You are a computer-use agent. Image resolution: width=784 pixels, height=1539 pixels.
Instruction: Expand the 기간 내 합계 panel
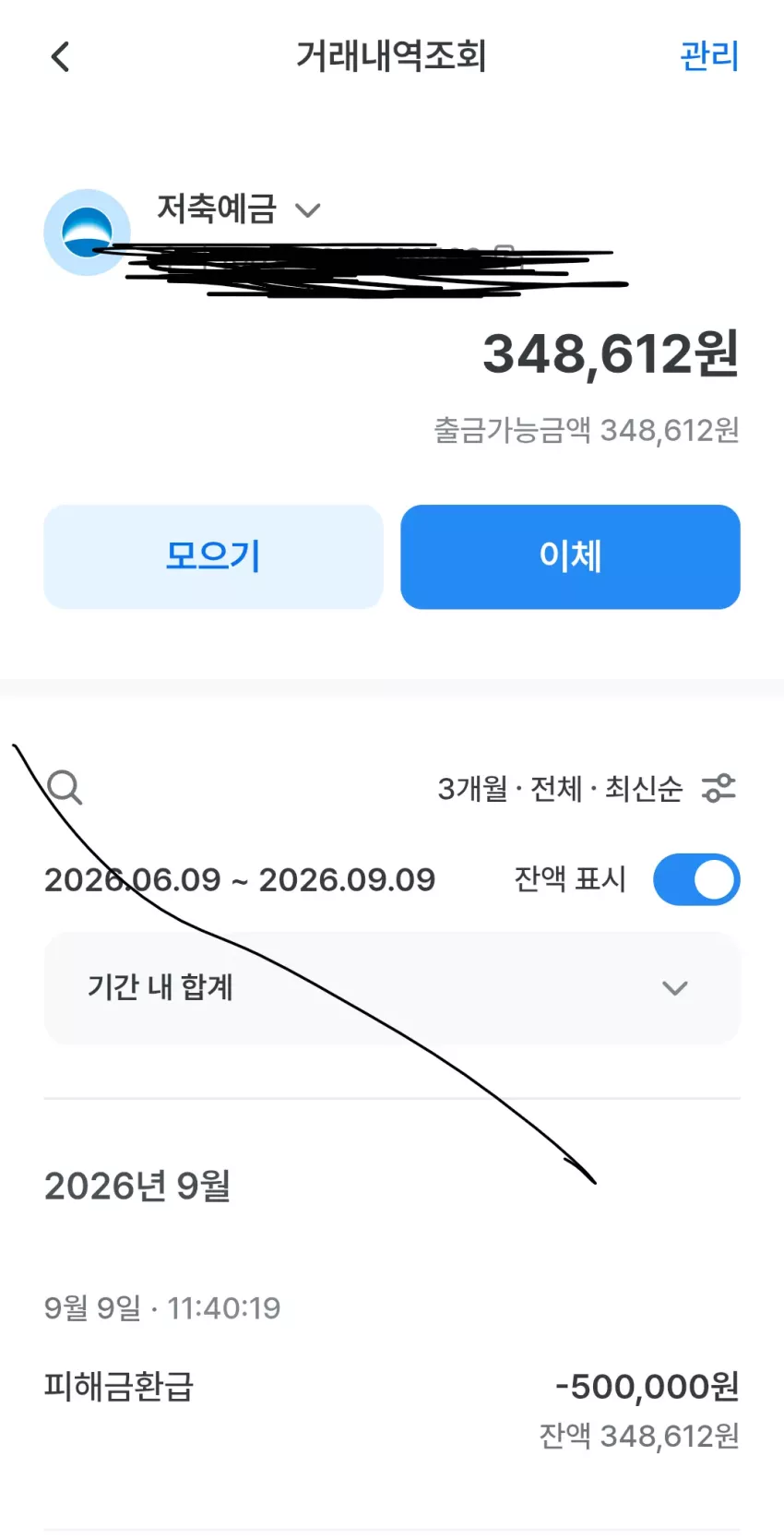(392, 988)
